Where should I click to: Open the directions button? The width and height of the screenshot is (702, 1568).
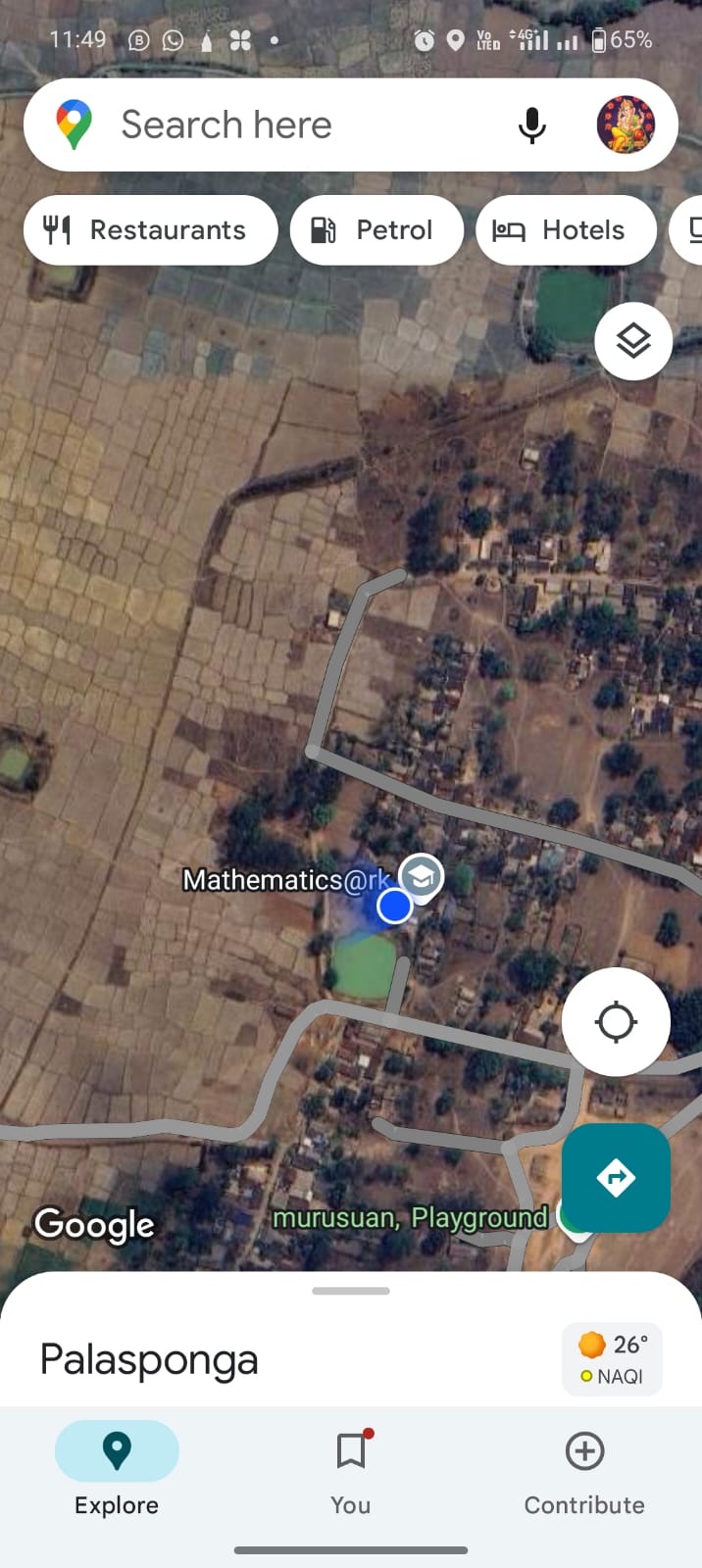point(616,1177)
